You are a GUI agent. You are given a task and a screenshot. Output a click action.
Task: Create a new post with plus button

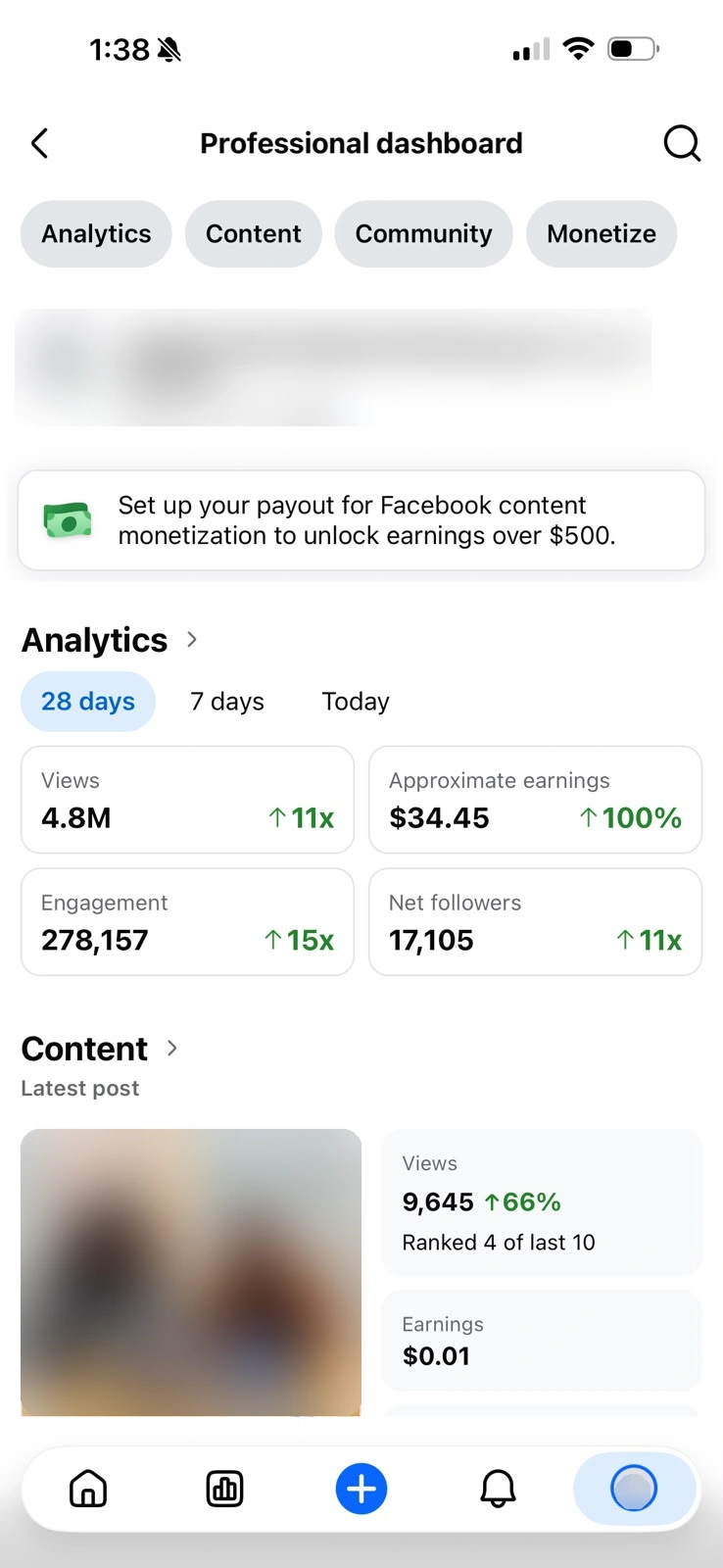point(361,1489)
